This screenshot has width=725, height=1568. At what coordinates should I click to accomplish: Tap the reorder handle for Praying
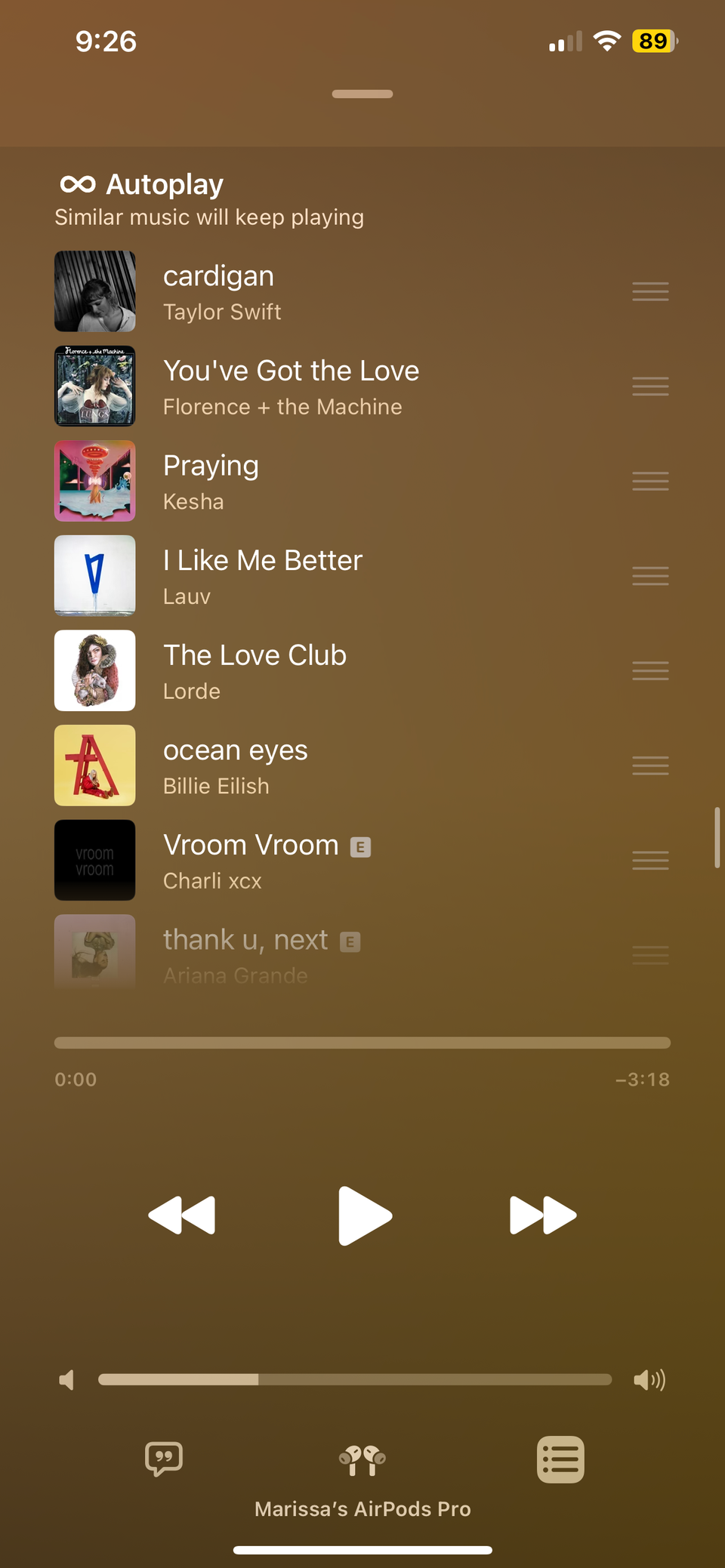[x=649, y=481]
